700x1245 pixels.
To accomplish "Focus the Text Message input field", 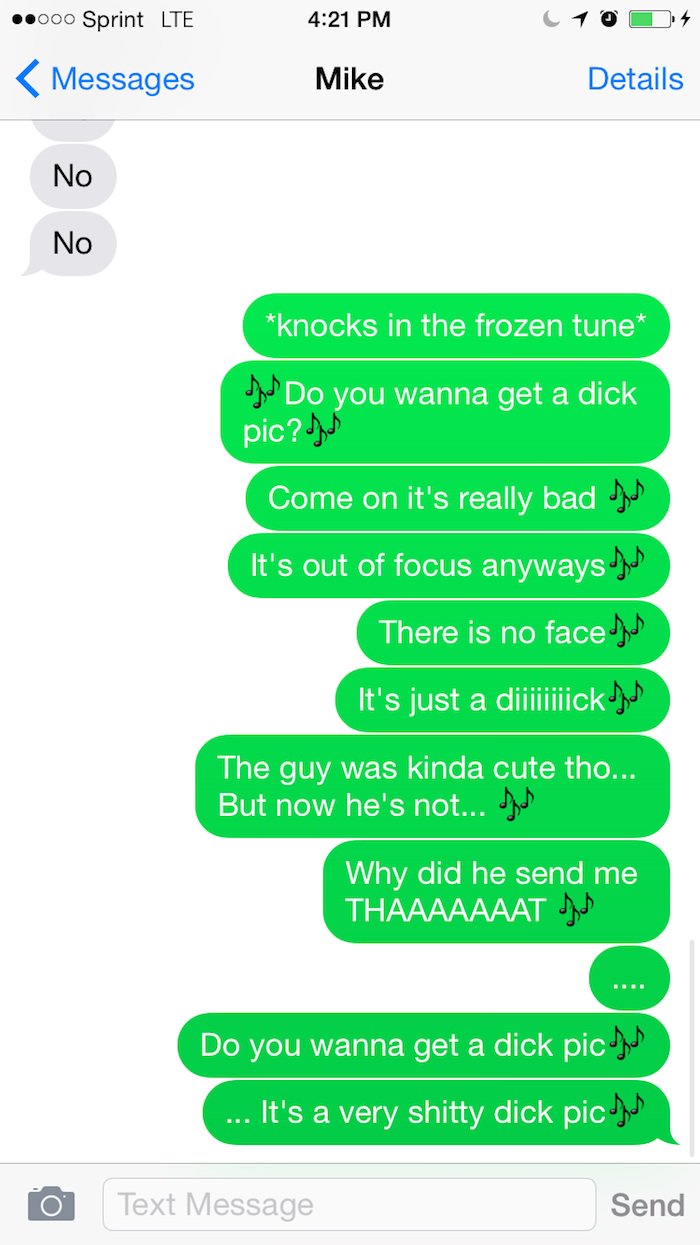I will [348, 1204].
